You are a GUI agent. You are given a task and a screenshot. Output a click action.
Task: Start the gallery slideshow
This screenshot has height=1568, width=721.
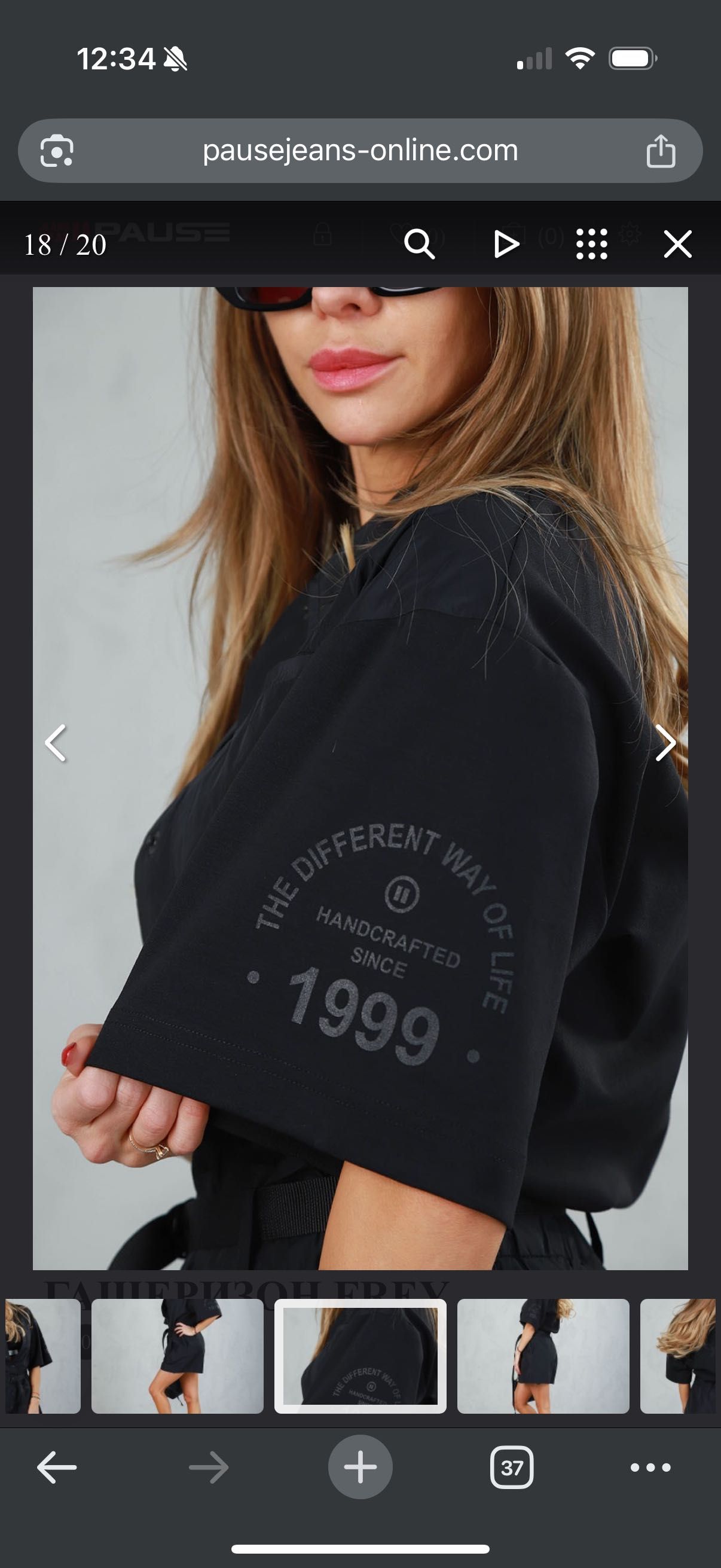(x=506, y=244)
